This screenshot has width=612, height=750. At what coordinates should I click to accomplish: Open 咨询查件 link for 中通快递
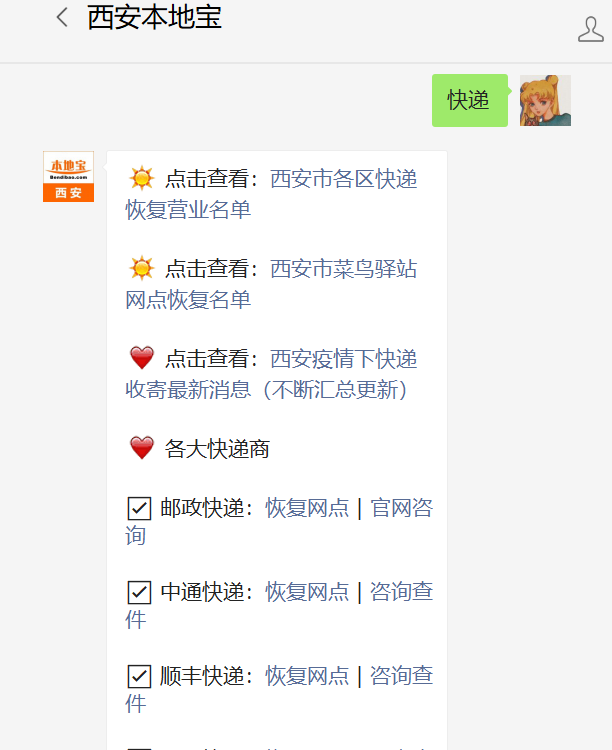[401, 592]
